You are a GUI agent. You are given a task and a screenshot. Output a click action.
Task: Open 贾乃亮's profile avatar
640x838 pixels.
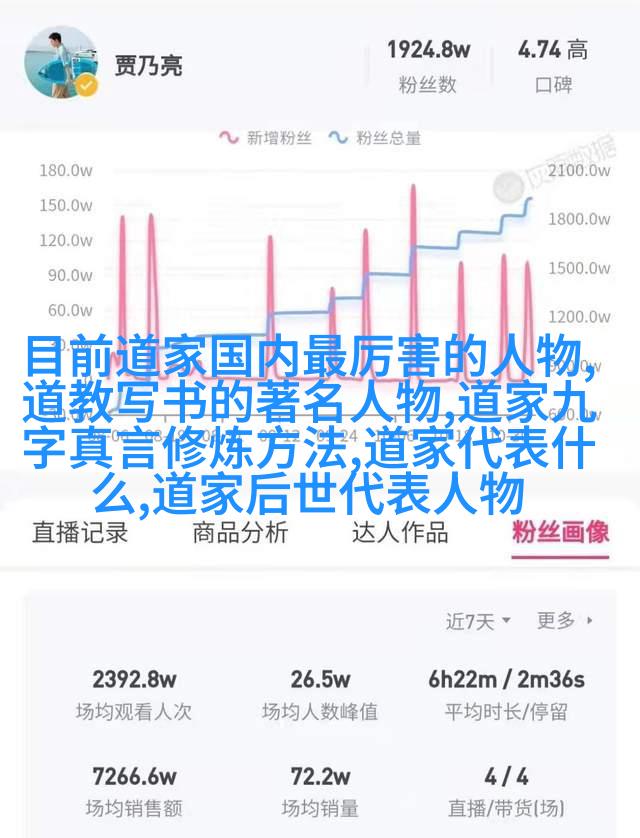61,62
